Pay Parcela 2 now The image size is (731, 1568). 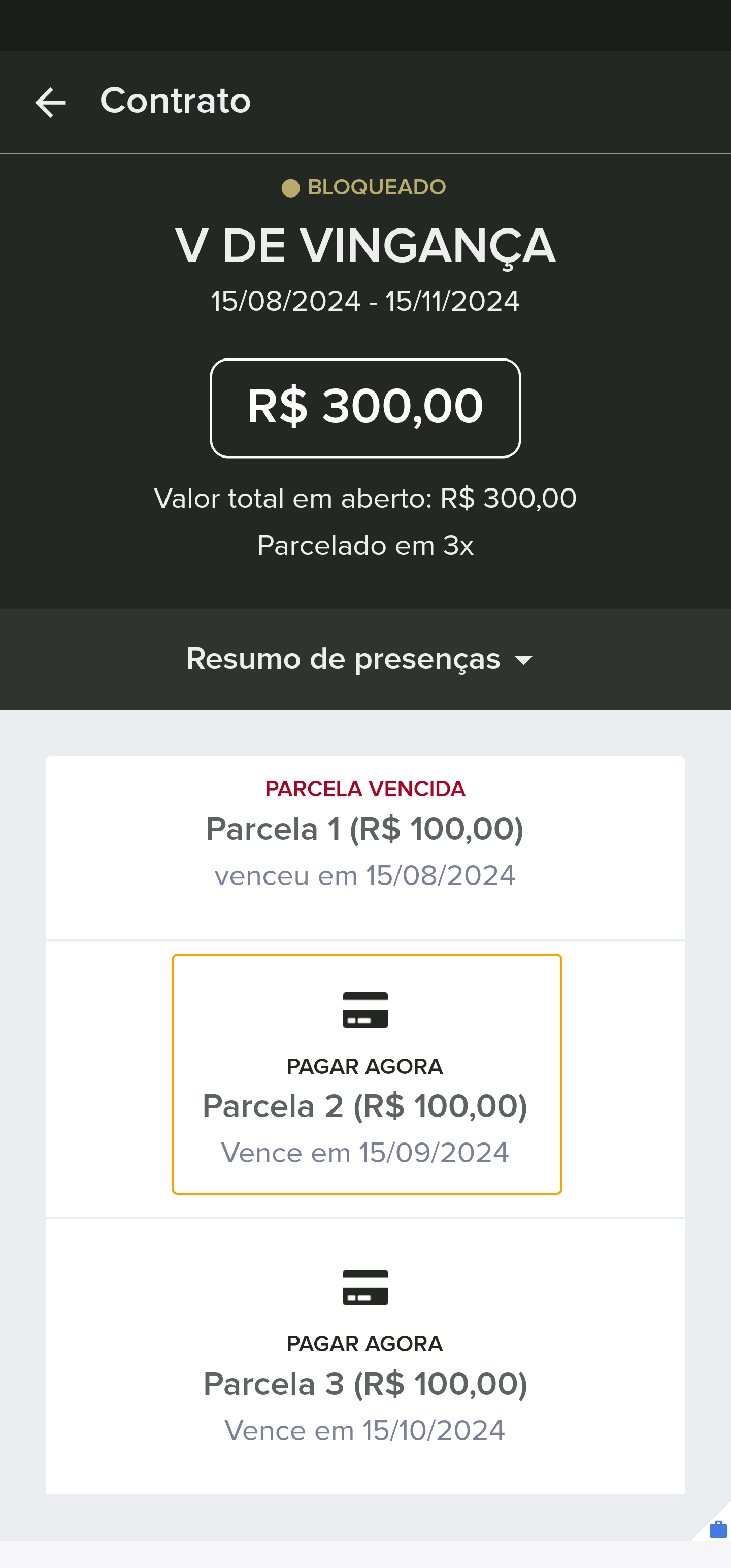tap(367, 1074)
